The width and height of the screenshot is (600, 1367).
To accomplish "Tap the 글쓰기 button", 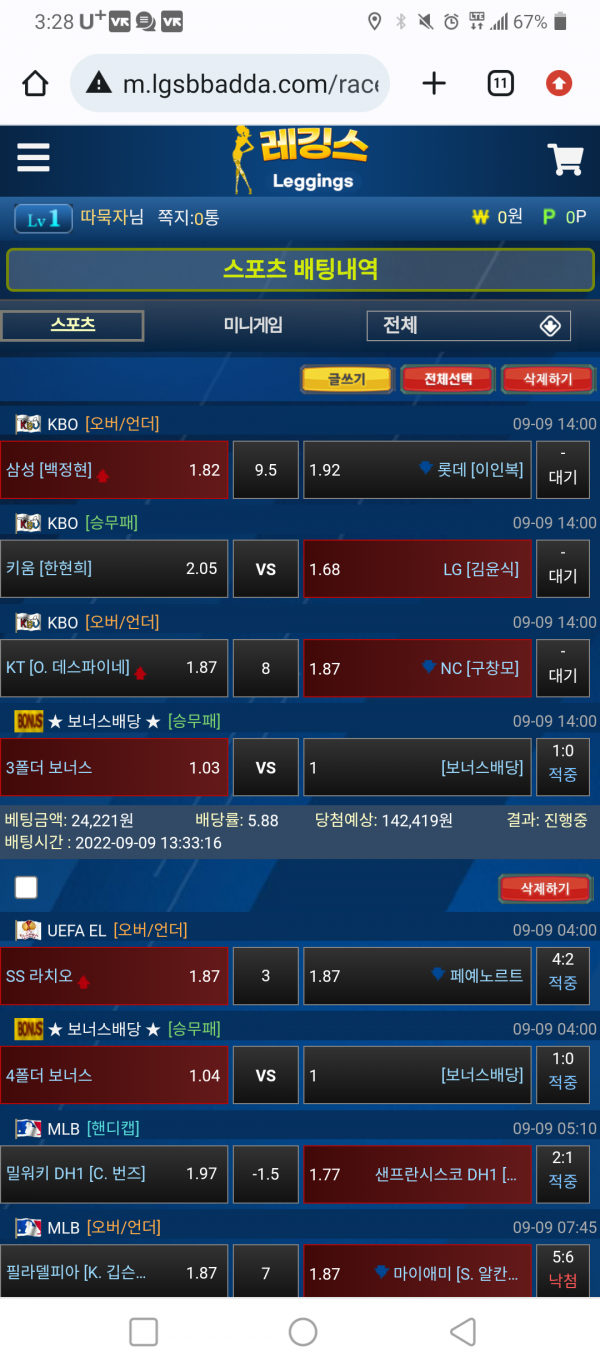I will coord(346,379).
